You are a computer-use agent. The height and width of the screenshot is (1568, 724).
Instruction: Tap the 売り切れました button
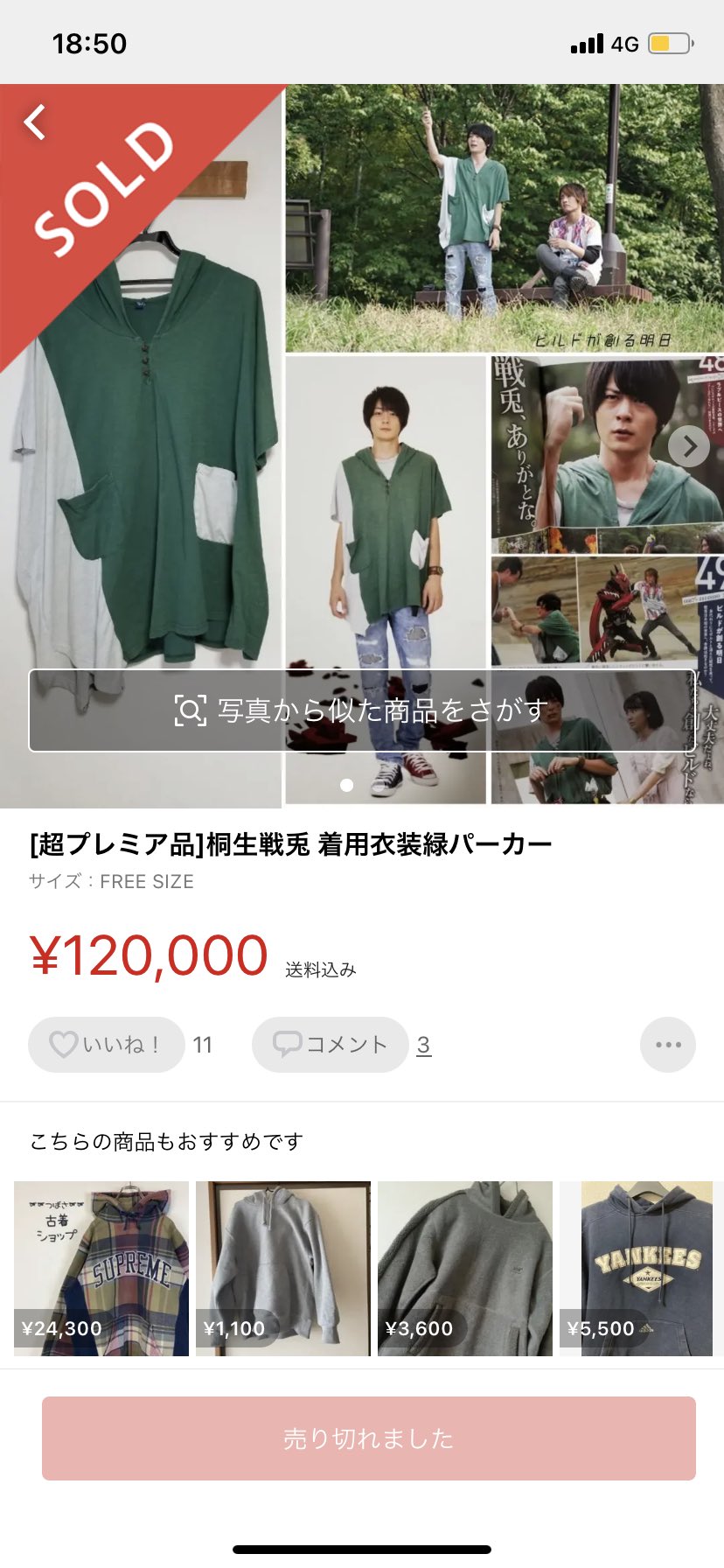(x=369, y=1438)
